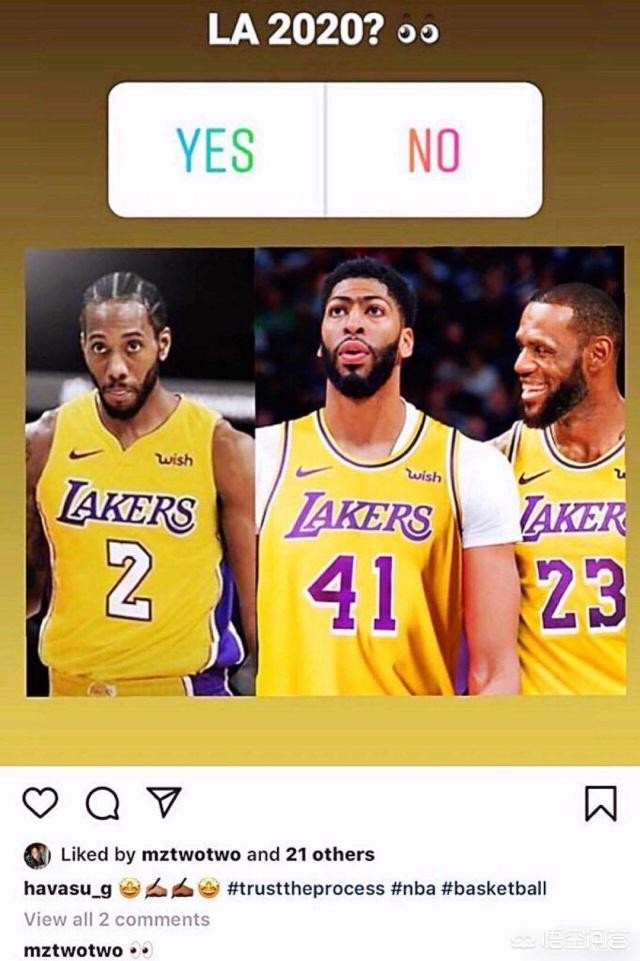Browse the #basketball hashtag
Screen dimensions: 640x961
tap(501, 888)
